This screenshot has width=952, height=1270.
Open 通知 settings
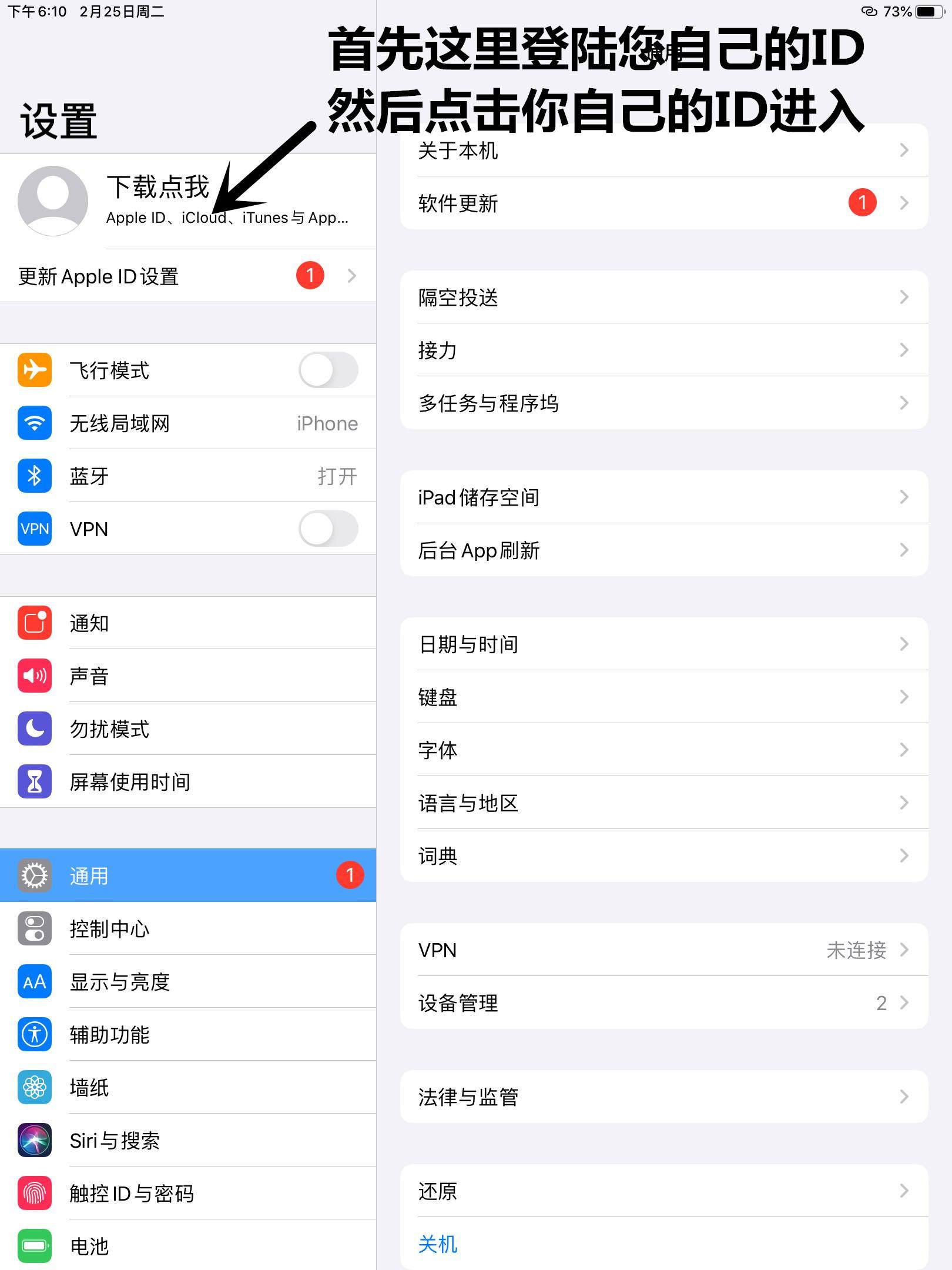tap(188, 623)
